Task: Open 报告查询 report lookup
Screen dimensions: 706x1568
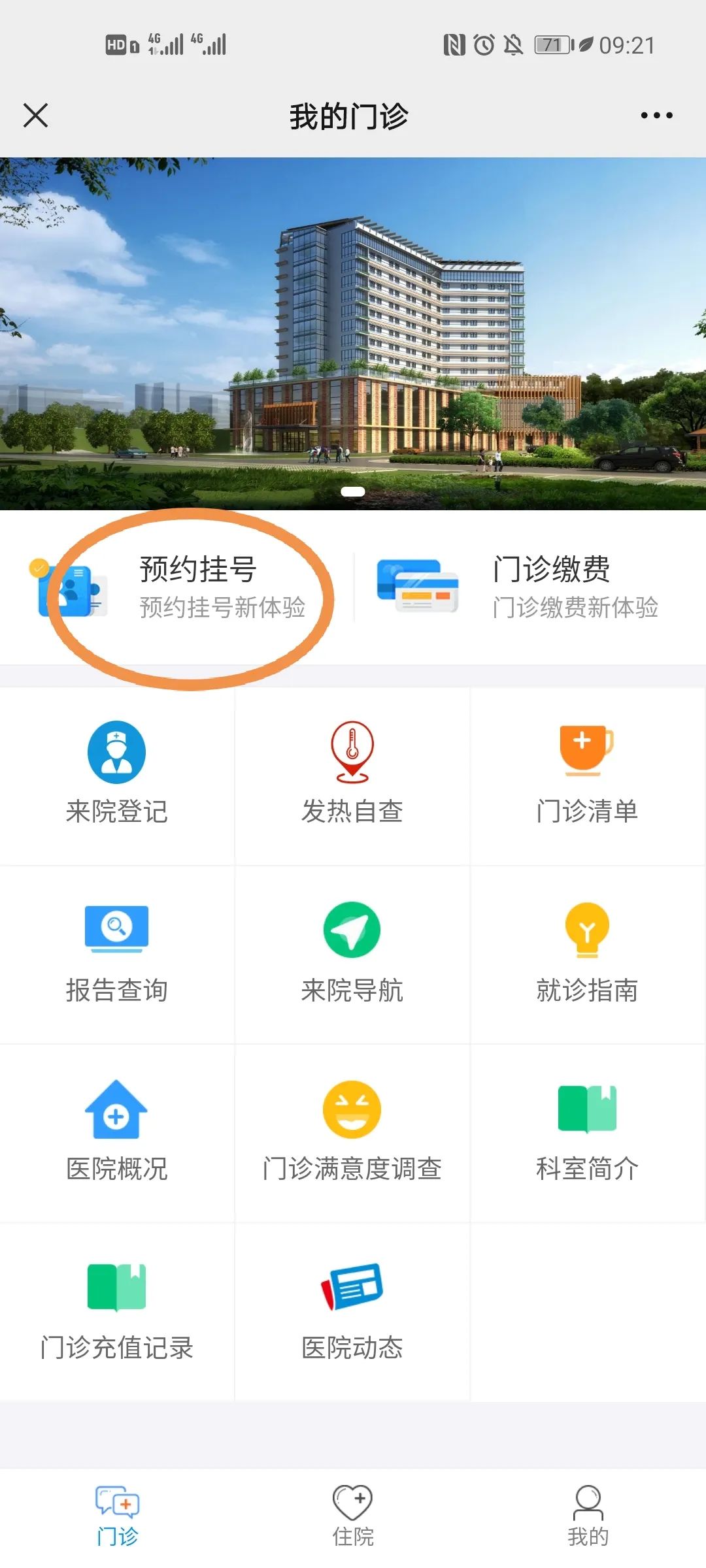Action: pos(117,954)
